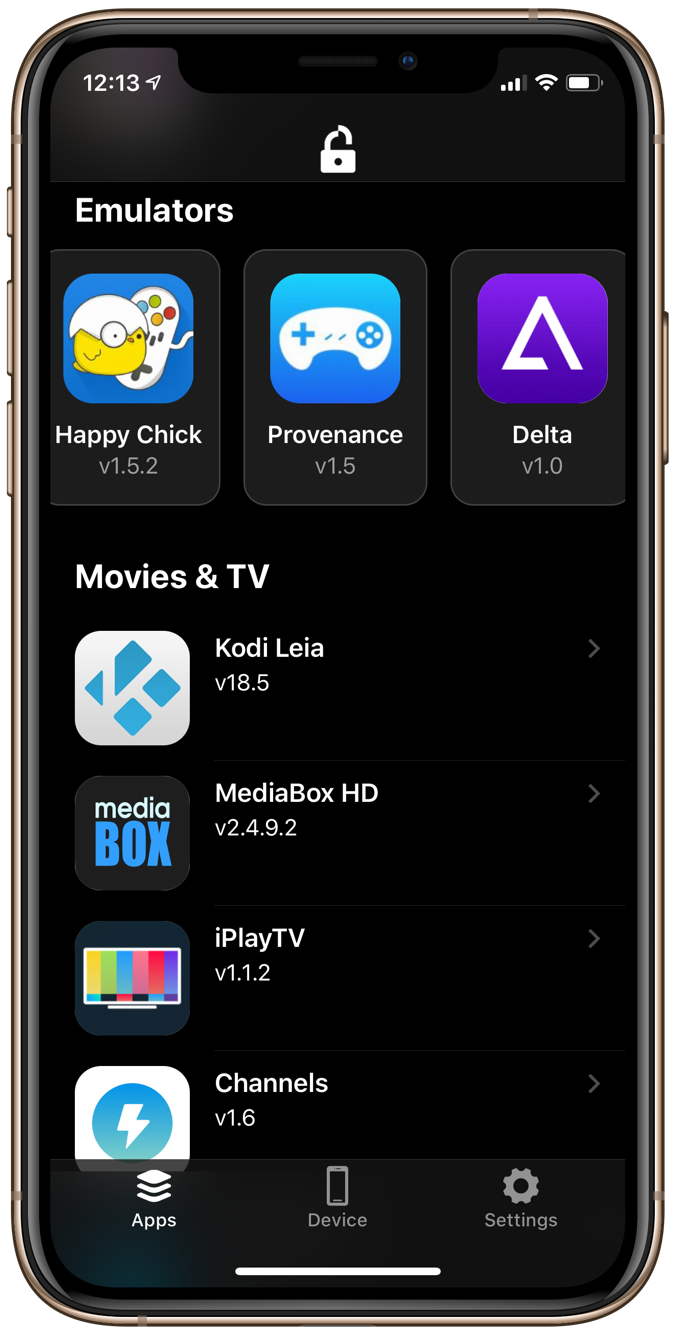Tap the unlocked padlock icon

click(x=337, y=150)
